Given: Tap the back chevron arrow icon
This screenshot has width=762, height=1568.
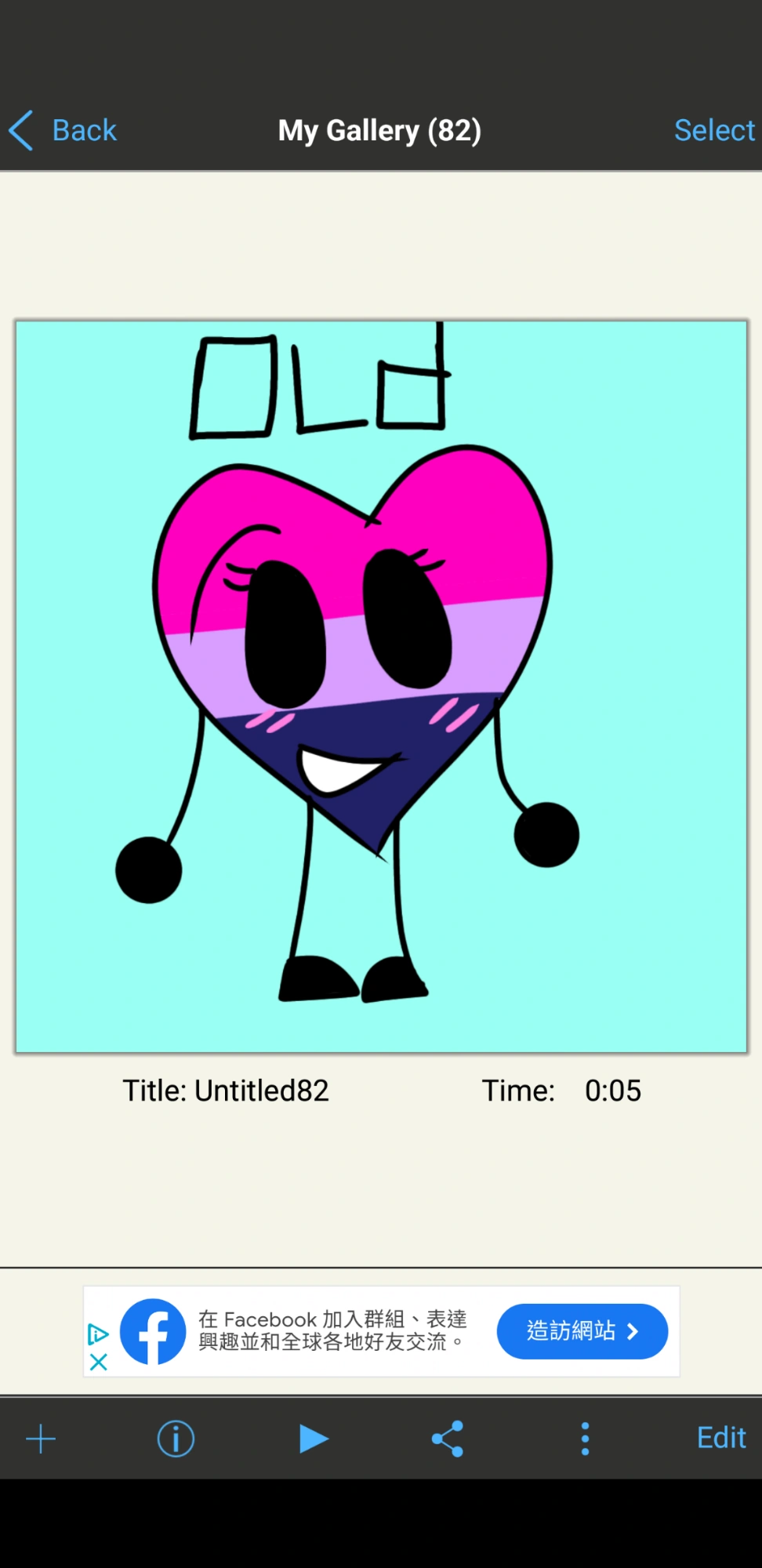Looking at the screenshot, I should click(20, 130).
